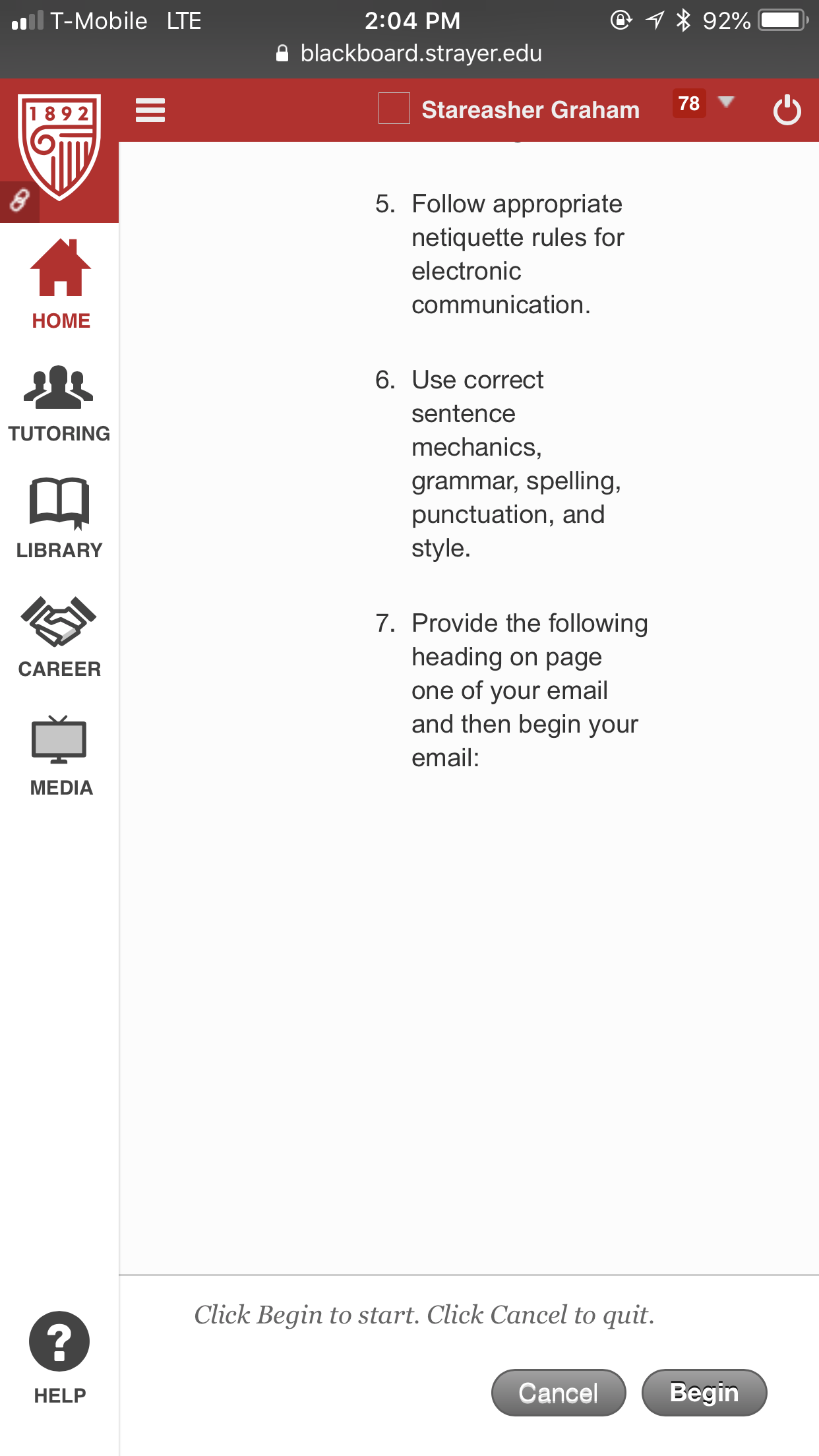Screen dimensions: 819x1456
Task: Open the Library section
Action: pyautogui.click(x=59, y=519)
